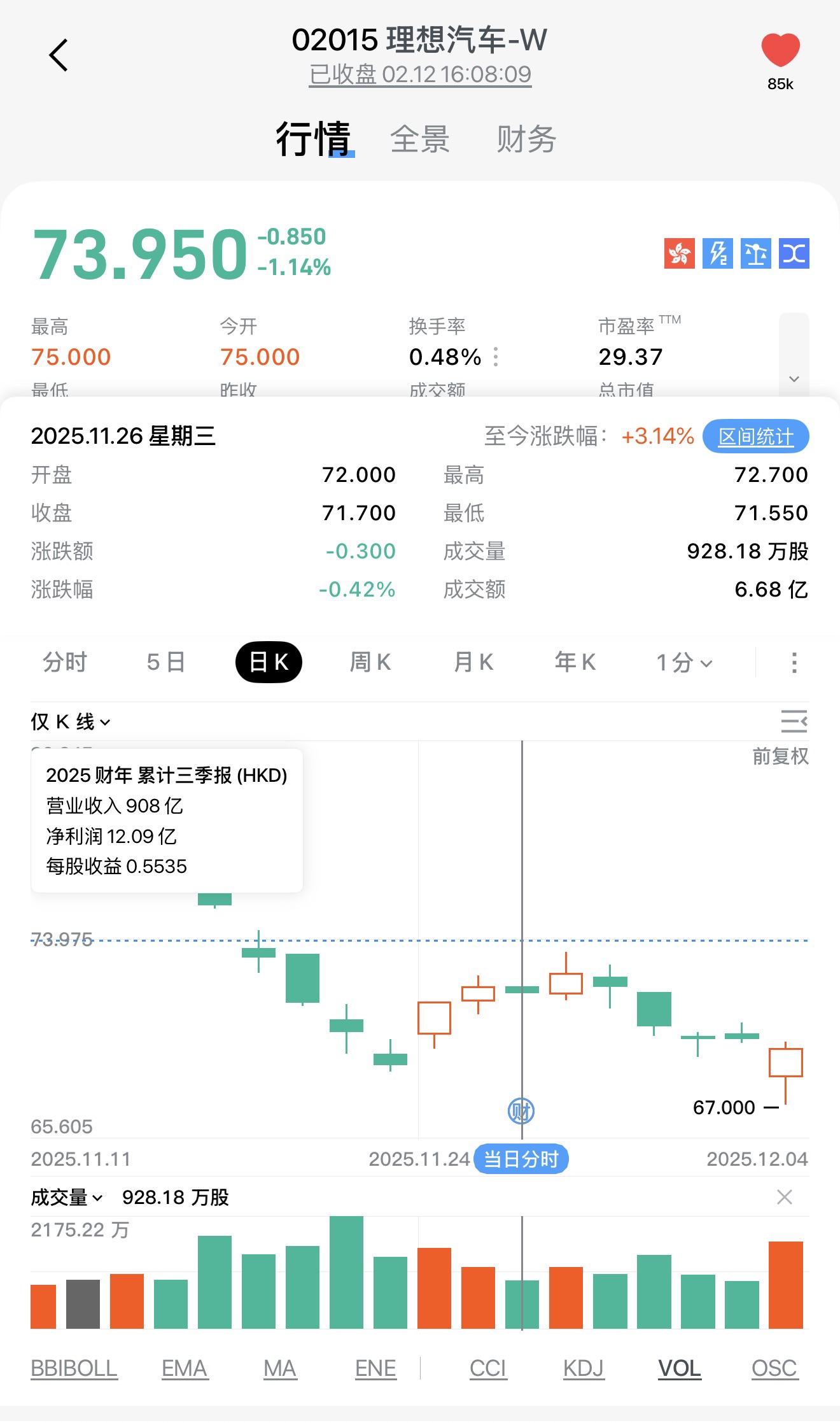The height and width of the screenshot is (1423, 840).
Task: Close the volume sub-chart panel
Action: pyautogui.click(x=785, y=1197)
